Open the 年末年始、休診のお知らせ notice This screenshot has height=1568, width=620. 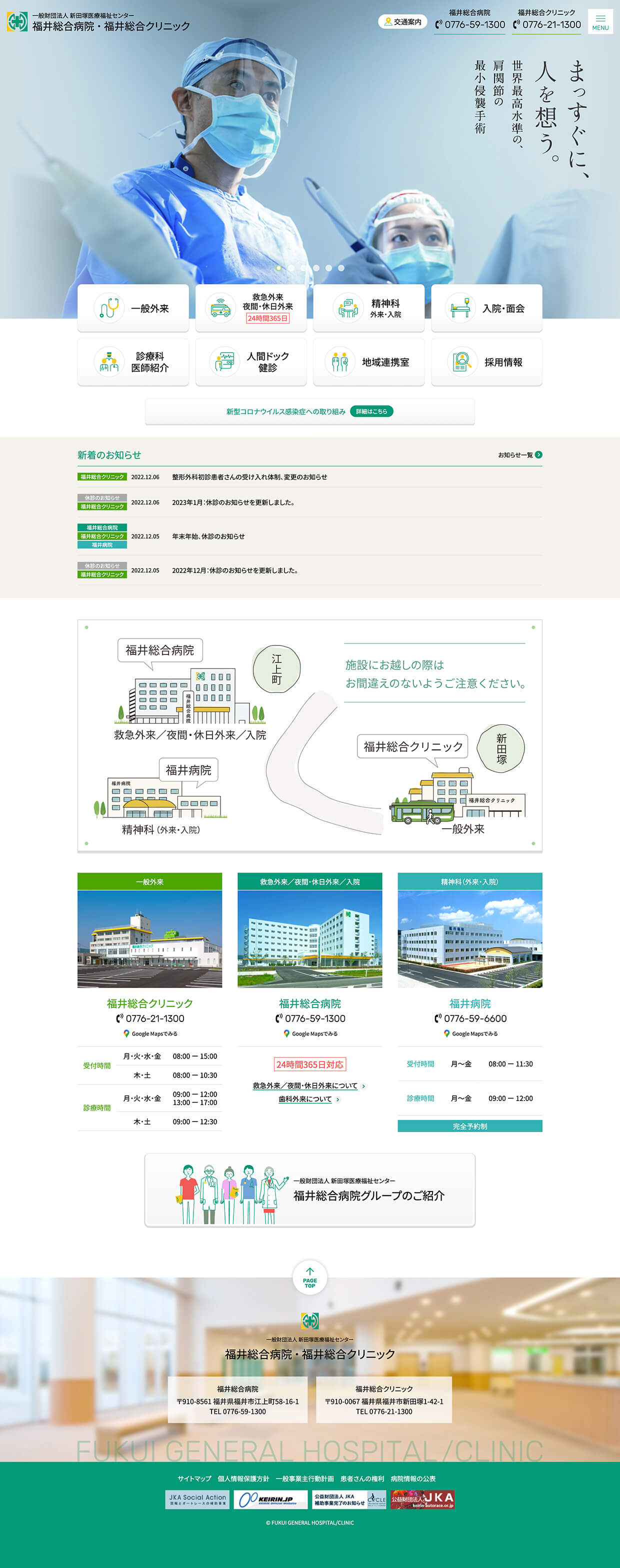pyautogui.click(x=208, y=536)
